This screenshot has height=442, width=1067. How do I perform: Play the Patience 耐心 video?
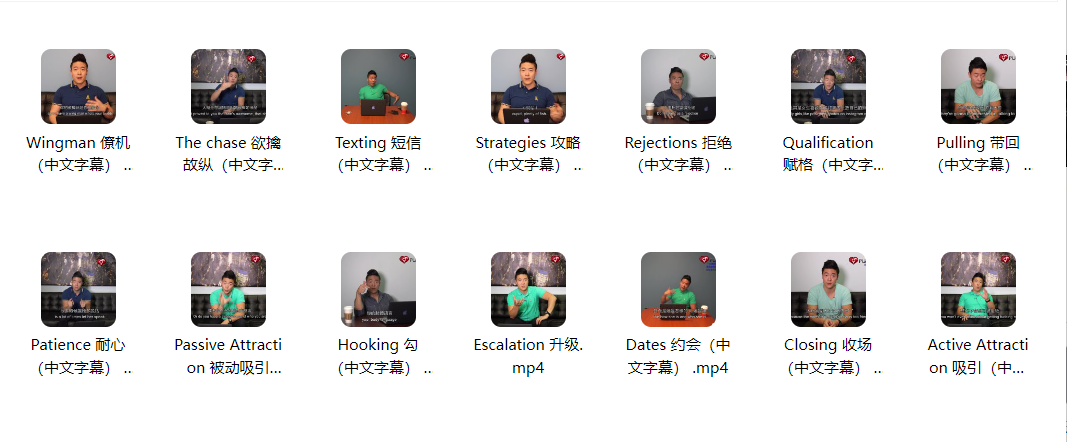[x=78, y=289]
